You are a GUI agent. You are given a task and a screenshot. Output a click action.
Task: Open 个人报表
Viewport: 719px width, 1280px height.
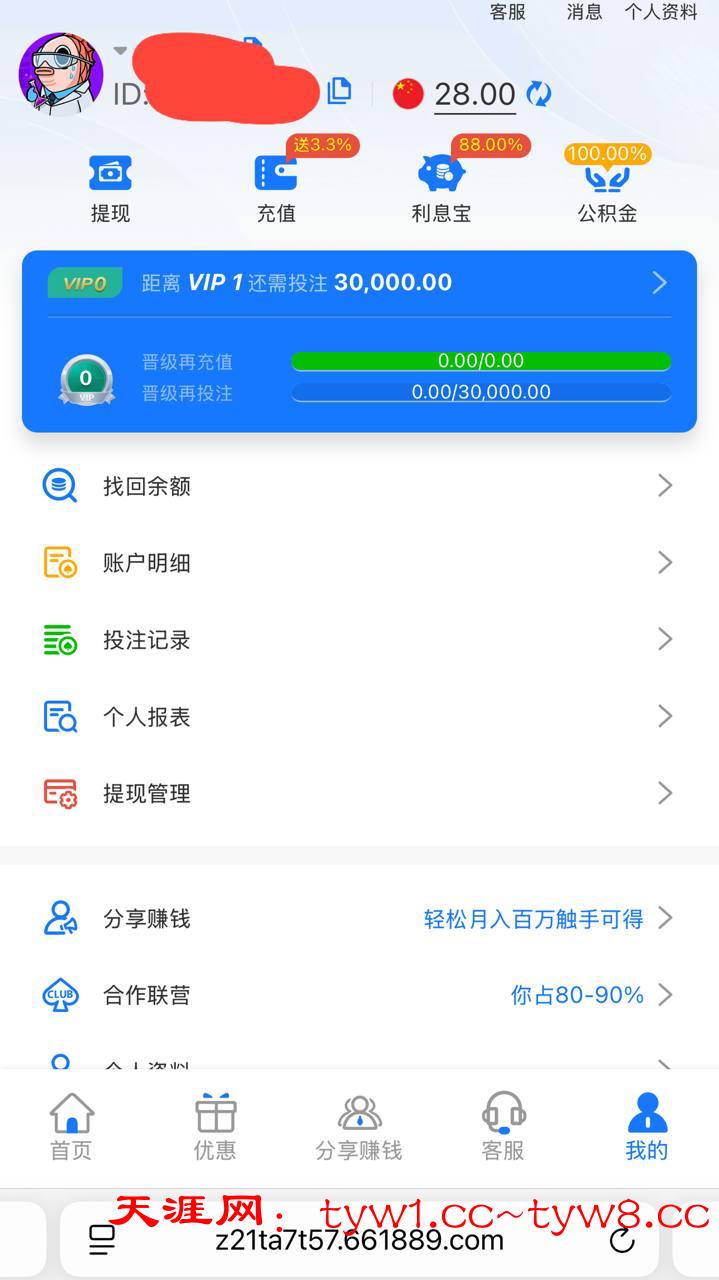pyautogui.click(x=359, y=717)
